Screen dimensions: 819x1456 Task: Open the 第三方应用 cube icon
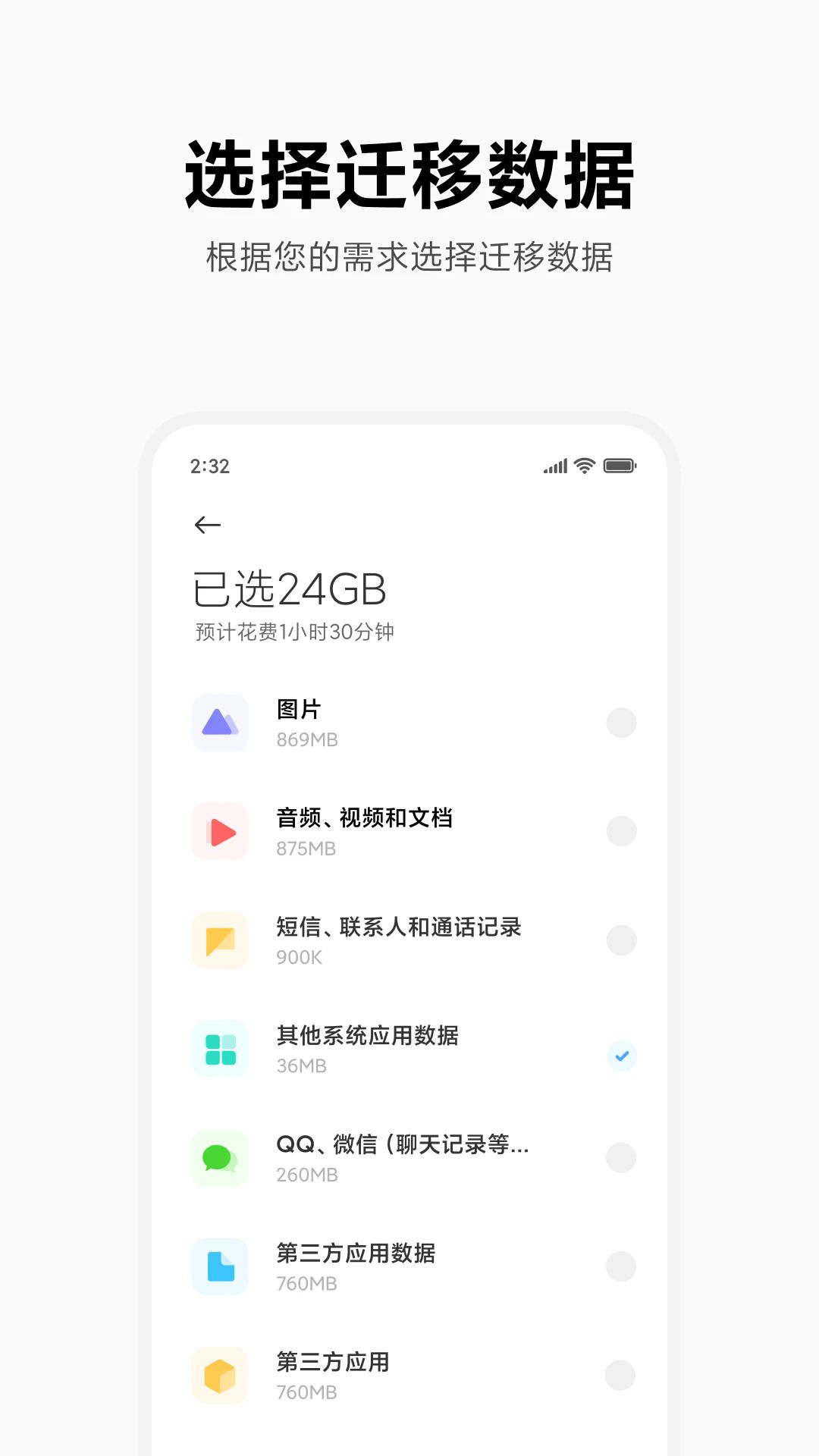point(219,1375)
